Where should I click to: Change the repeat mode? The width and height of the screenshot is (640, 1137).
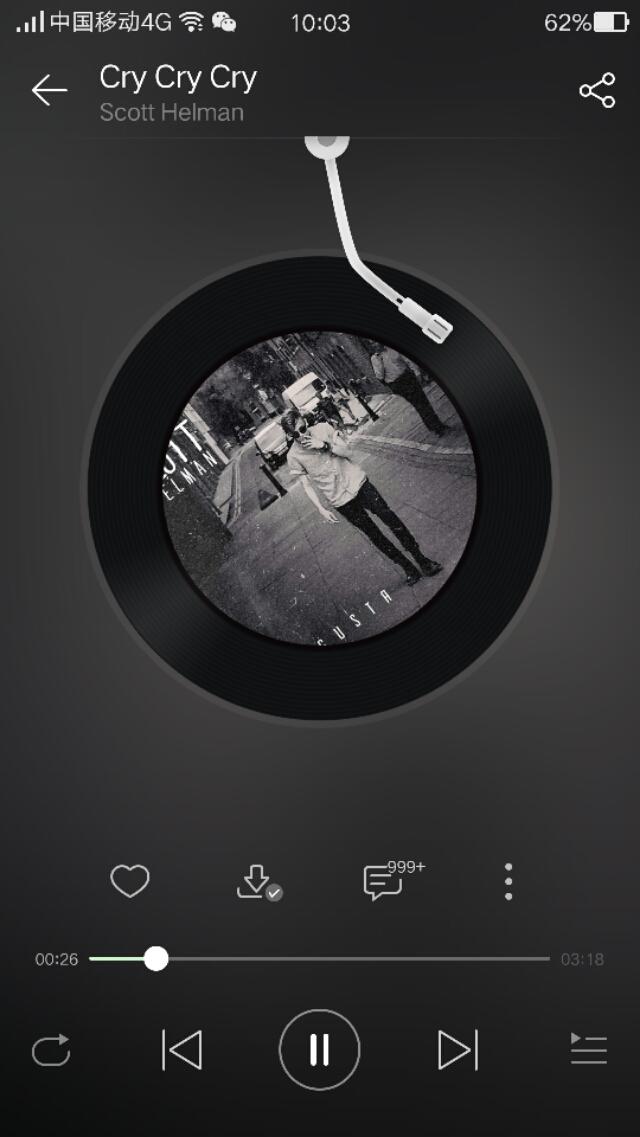pyautogui.click(x=51, y=1050)
